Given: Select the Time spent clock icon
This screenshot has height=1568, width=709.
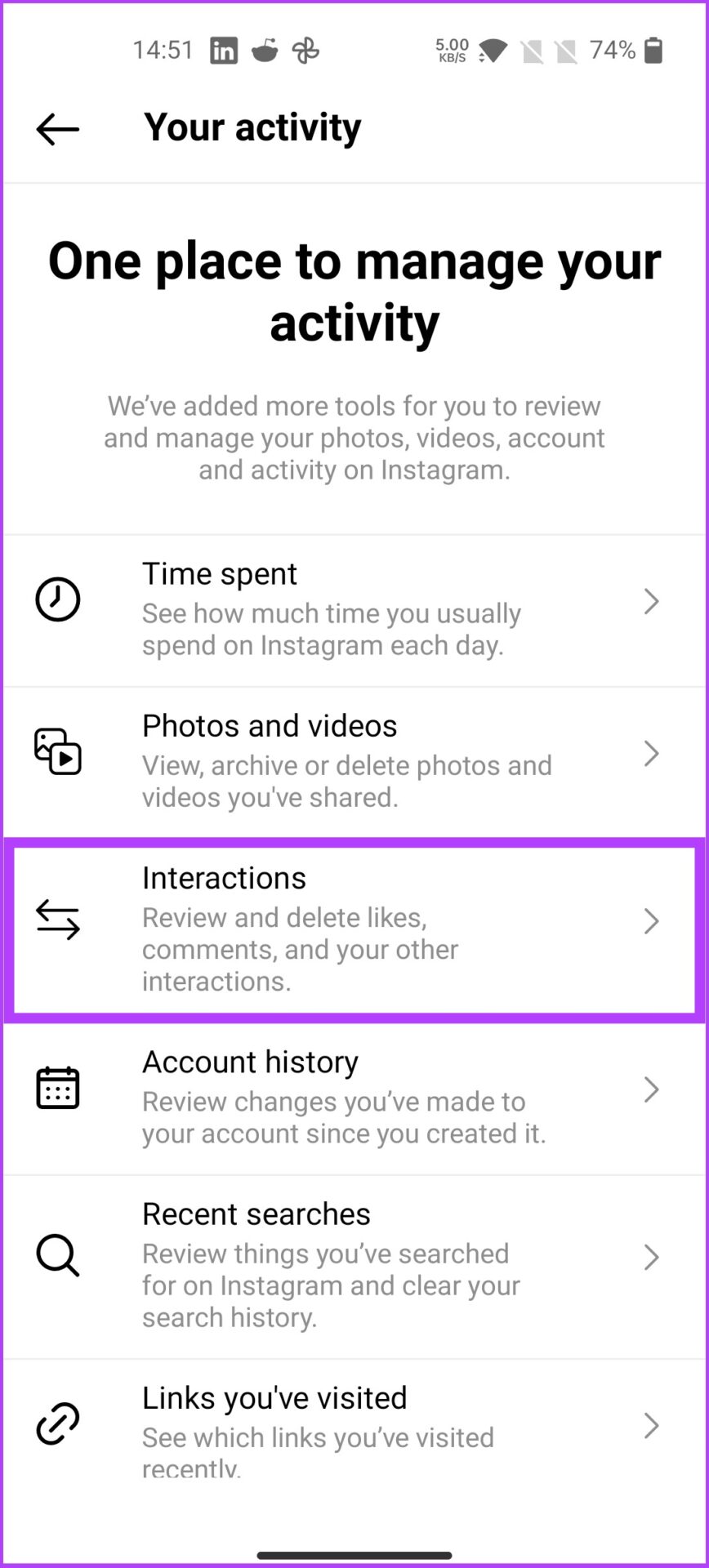Looking at the screenshot, I should click(x=57, y=599).
